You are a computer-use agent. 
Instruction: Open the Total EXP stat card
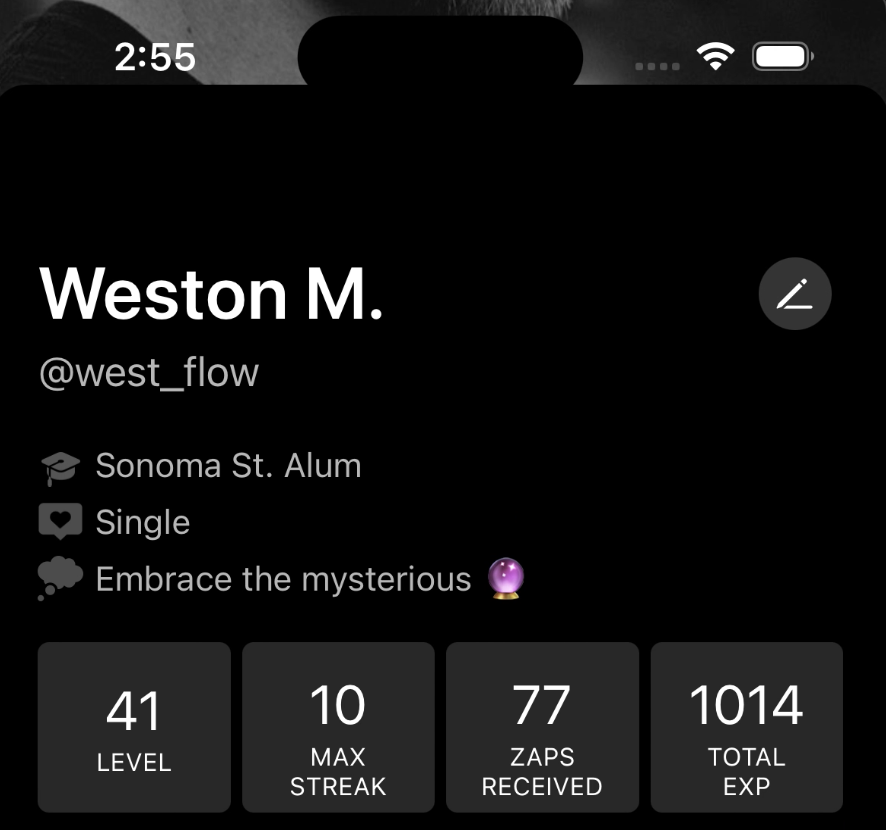pos(747,727)
